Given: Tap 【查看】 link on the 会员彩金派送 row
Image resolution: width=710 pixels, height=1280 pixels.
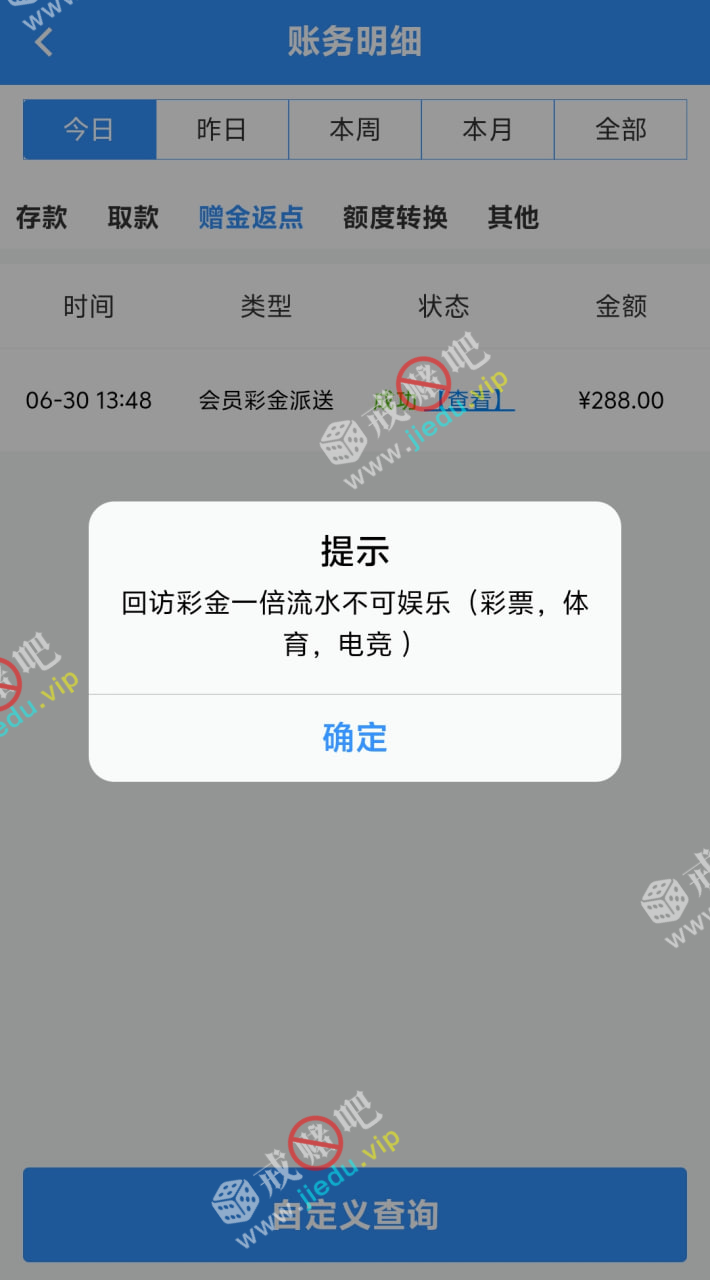Looking at the screenshot, I should coord(470,401).
